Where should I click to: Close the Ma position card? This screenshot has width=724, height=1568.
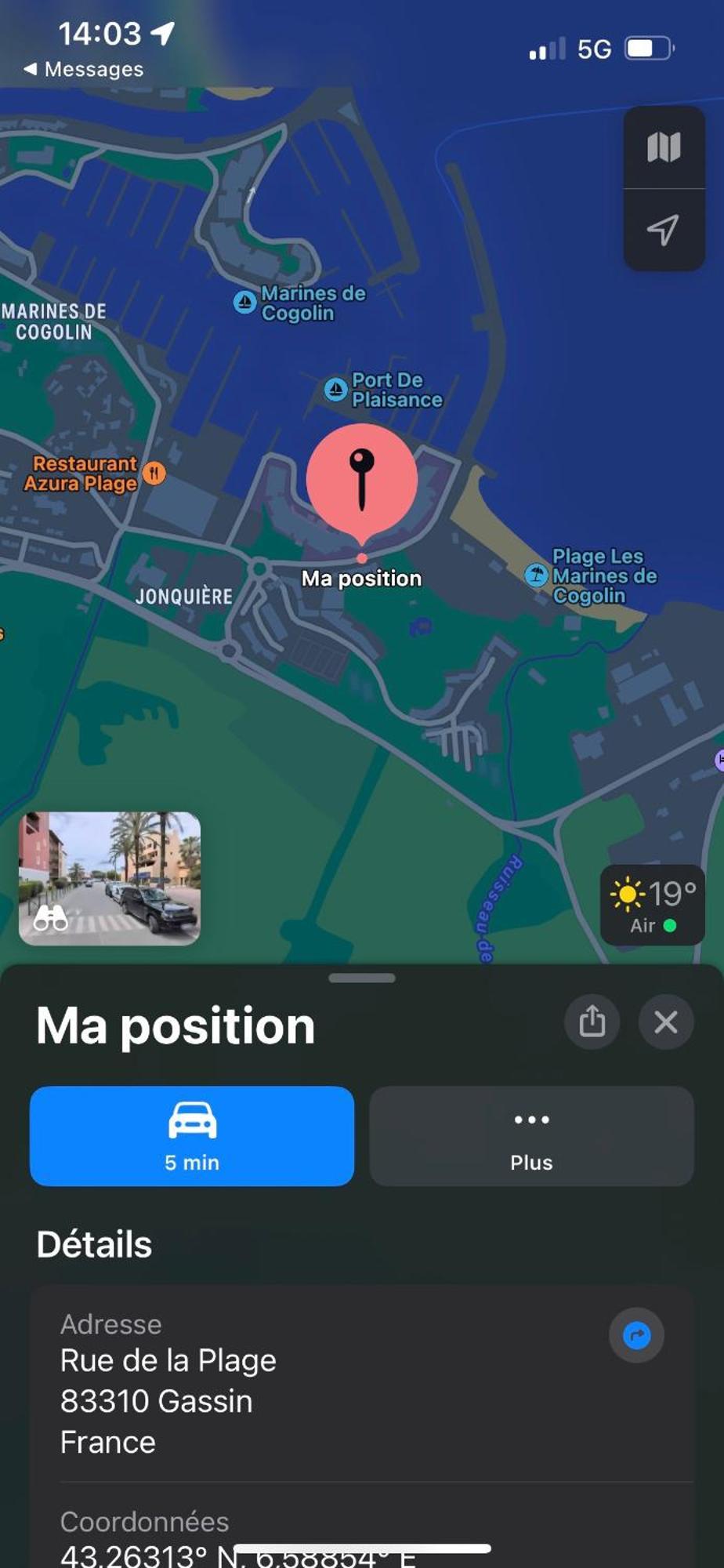click(x=665, y=1022)
